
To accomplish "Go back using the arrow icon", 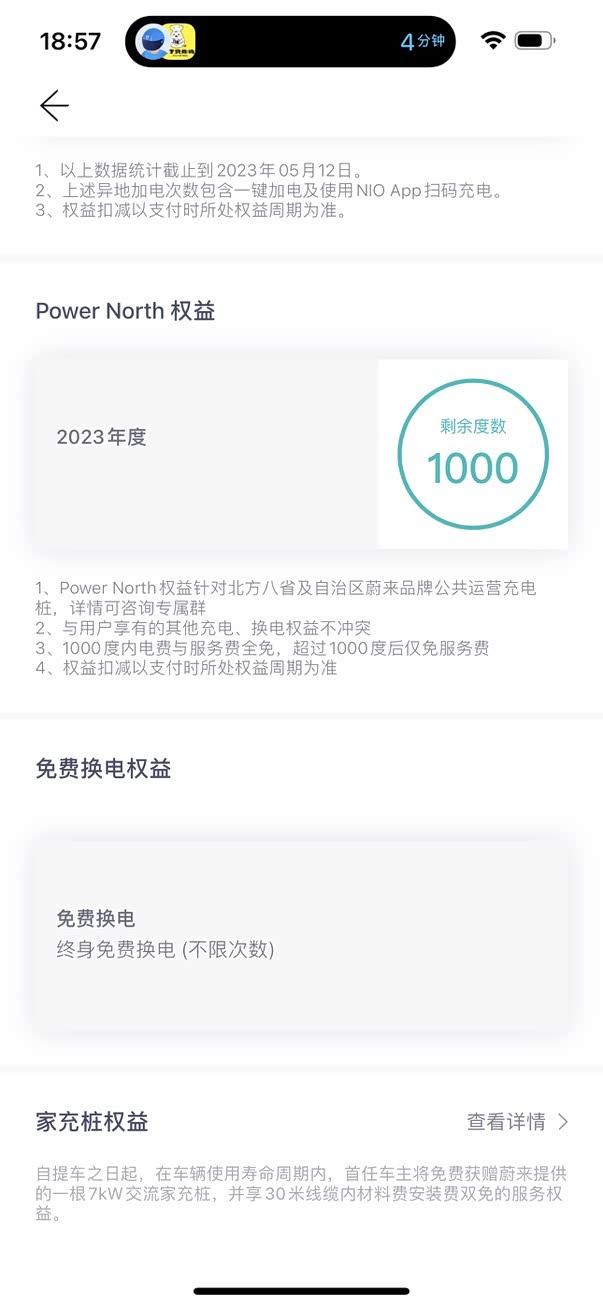I will pos(54,105).
